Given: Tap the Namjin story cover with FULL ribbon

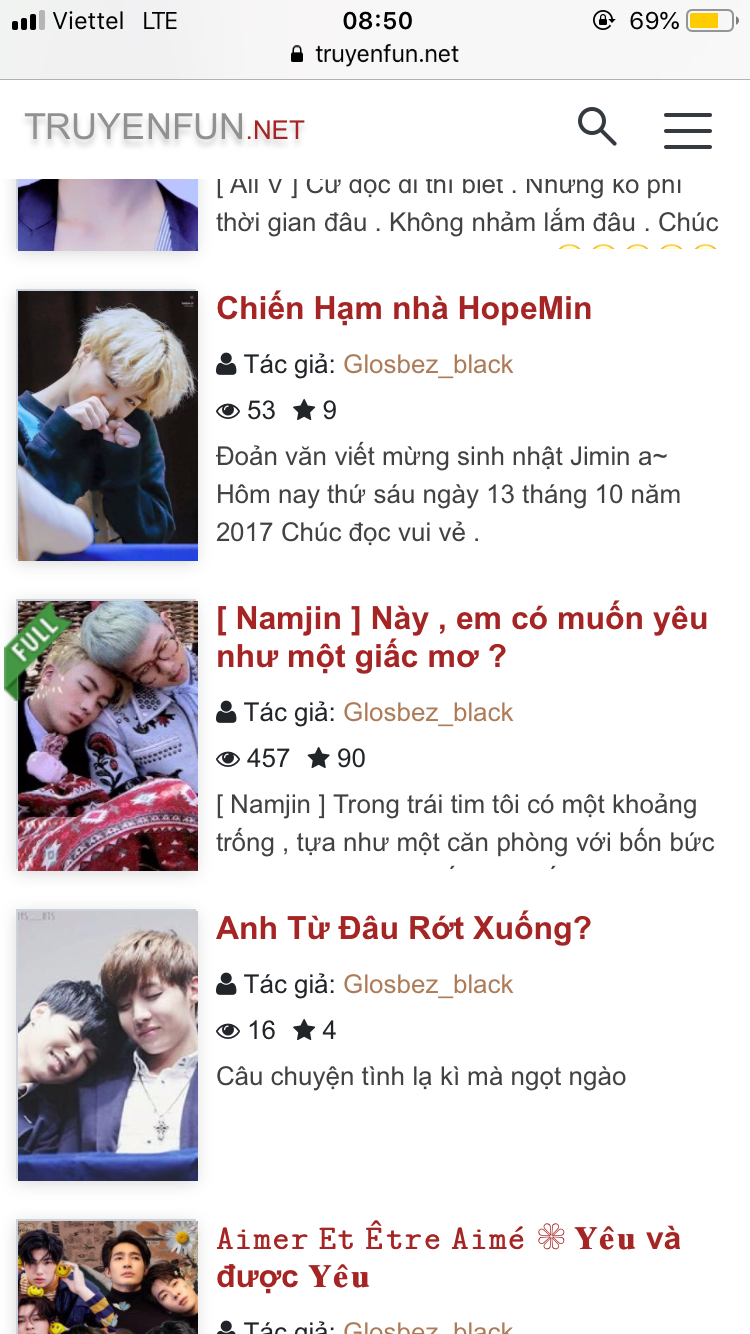Looking at the screenshot, I should click(108, 735).
